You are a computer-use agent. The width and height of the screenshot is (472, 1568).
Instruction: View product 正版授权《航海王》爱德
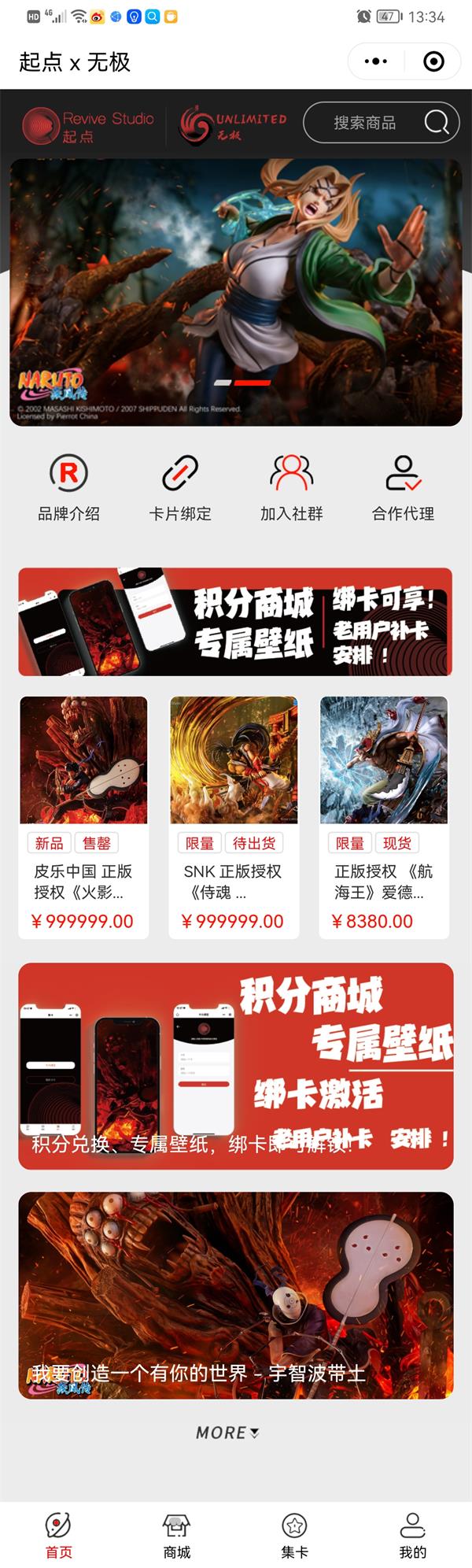click(384, 817)
